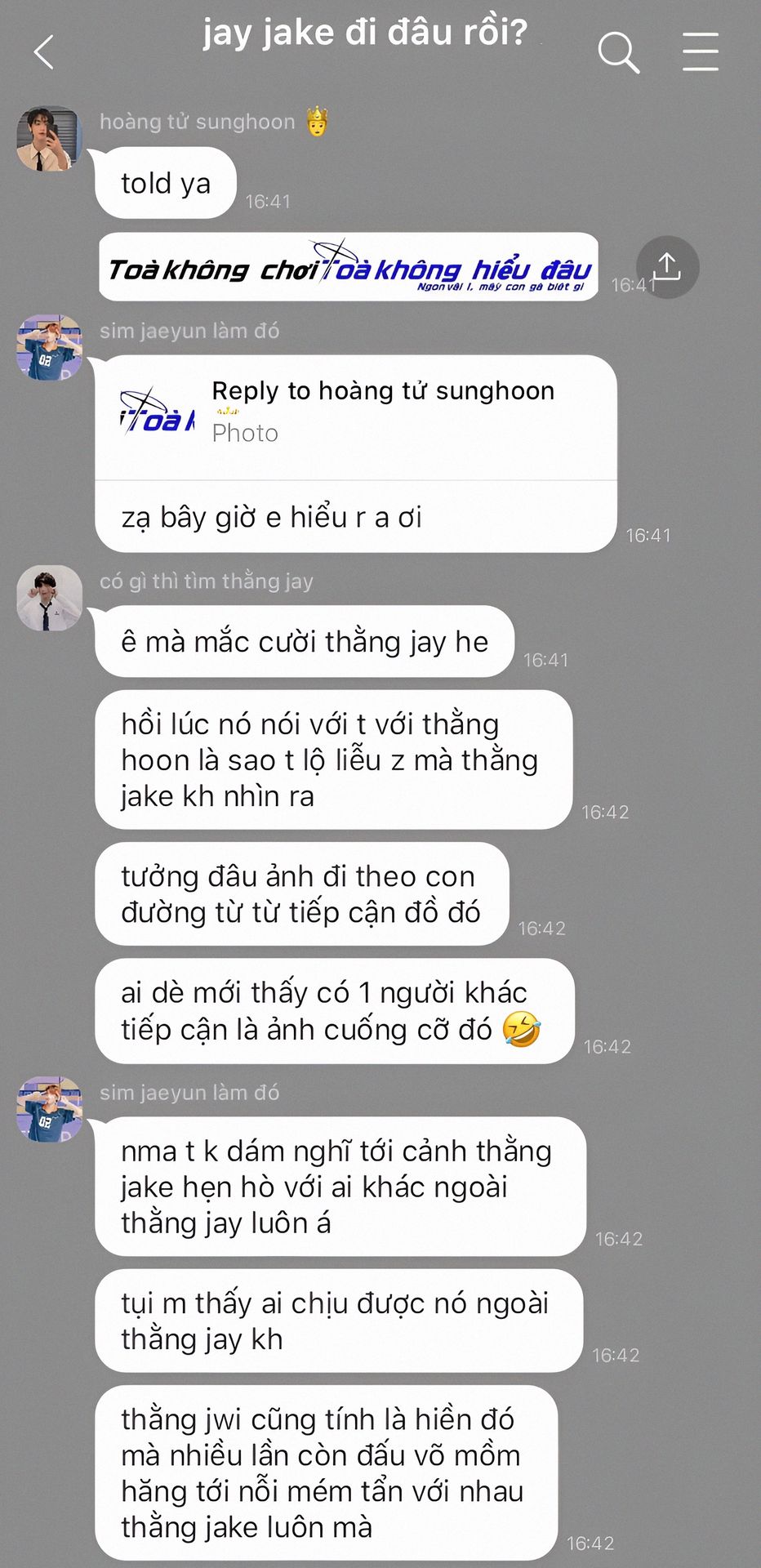Open the "Toà không chơi" image message

349,267
